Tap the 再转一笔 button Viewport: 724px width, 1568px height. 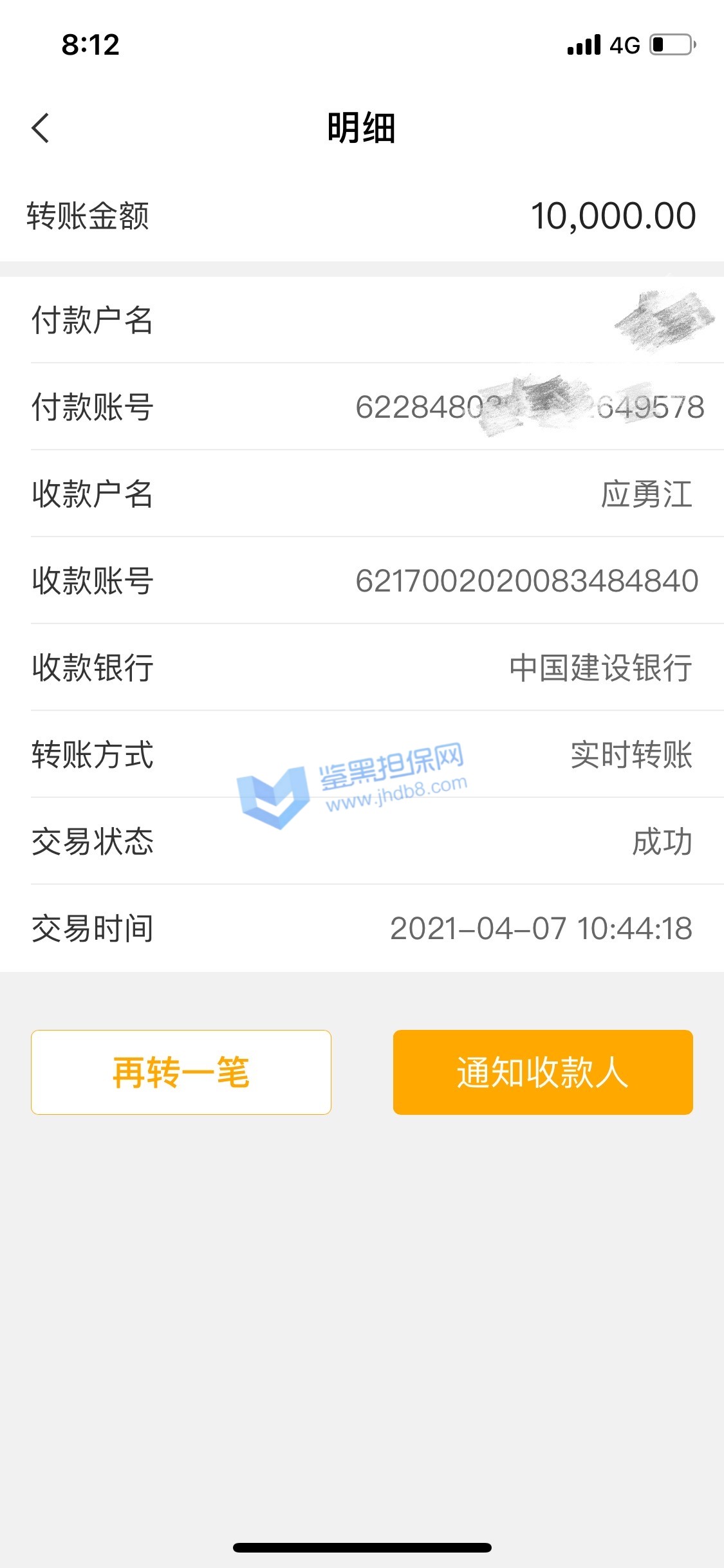[181, 1072]
